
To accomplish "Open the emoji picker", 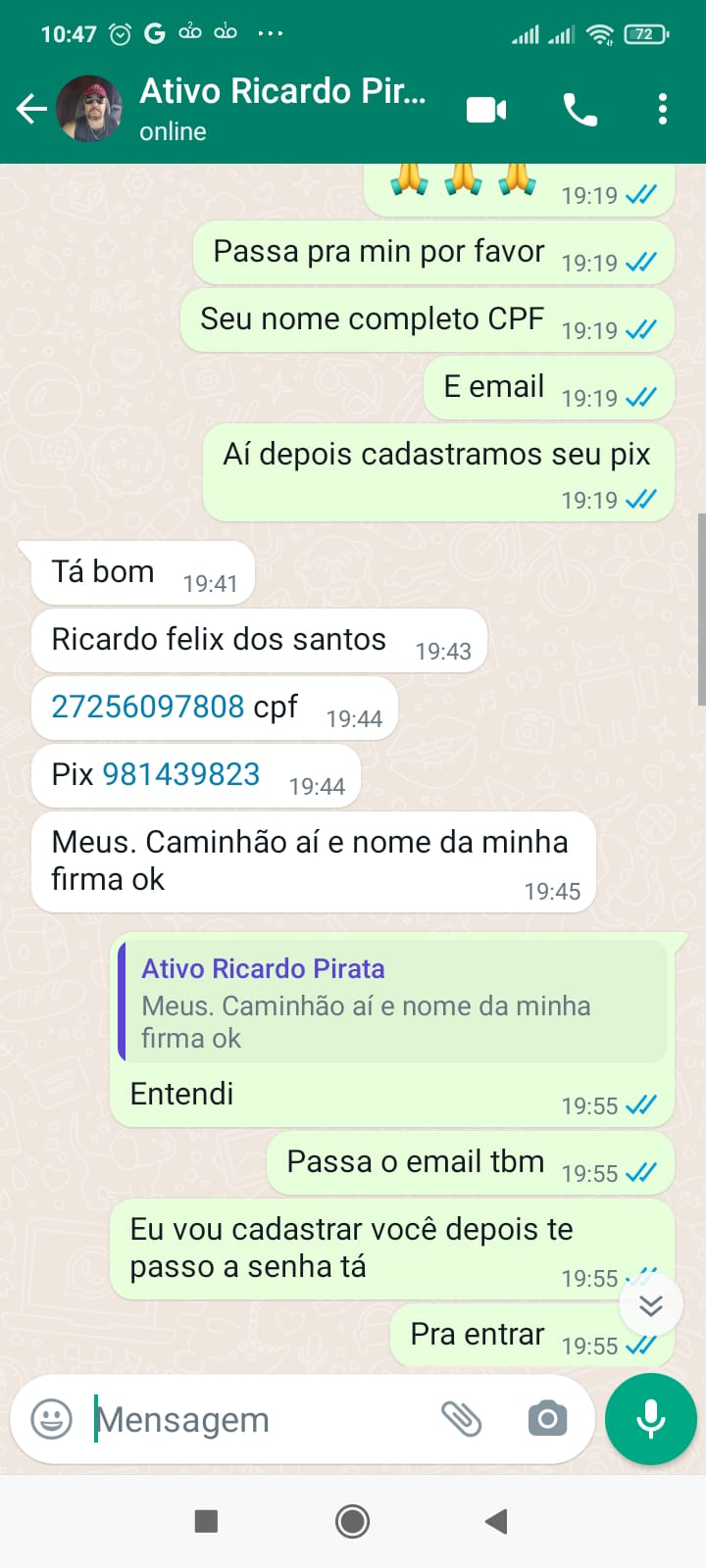I will (x=52, y=1419).
